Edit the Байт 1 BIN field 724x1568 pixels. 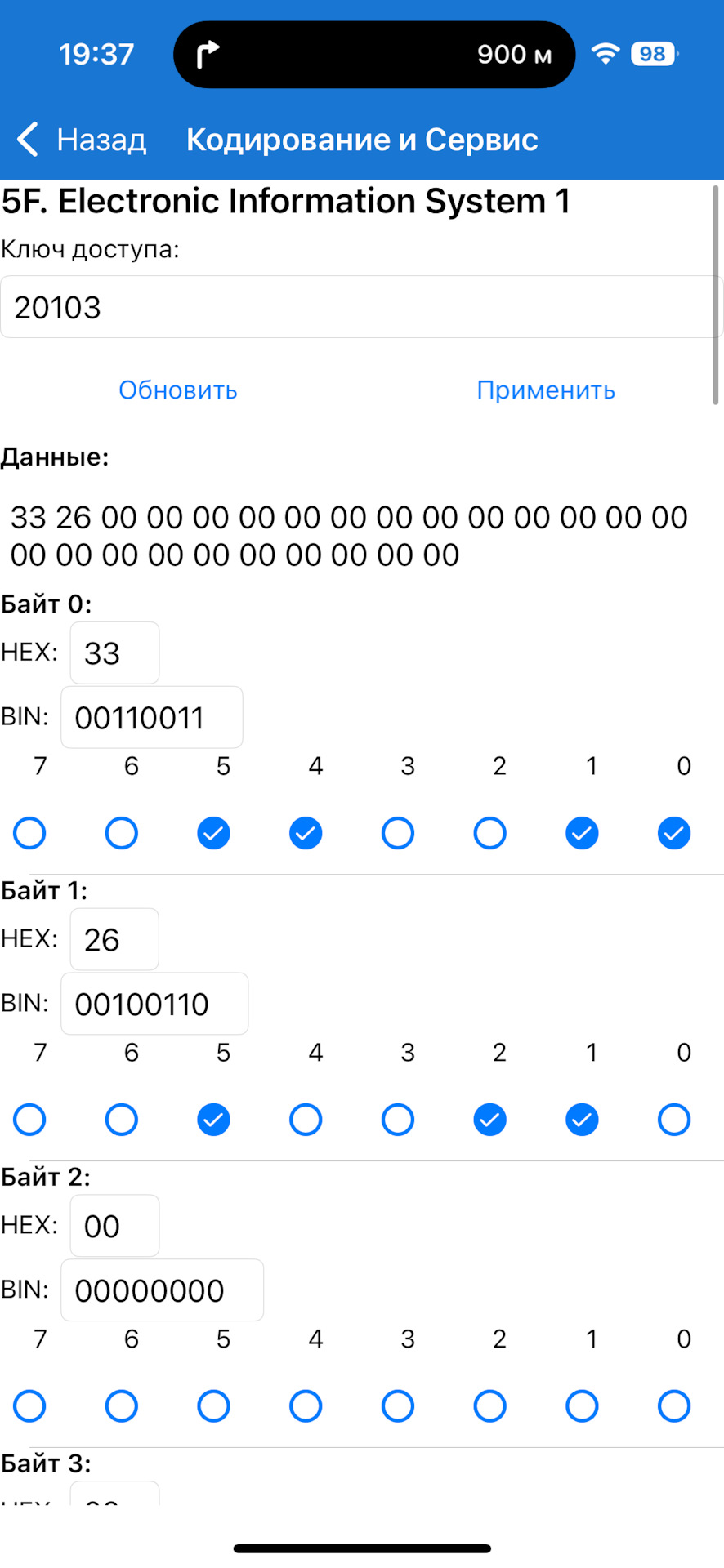(x=154, y=1004)
